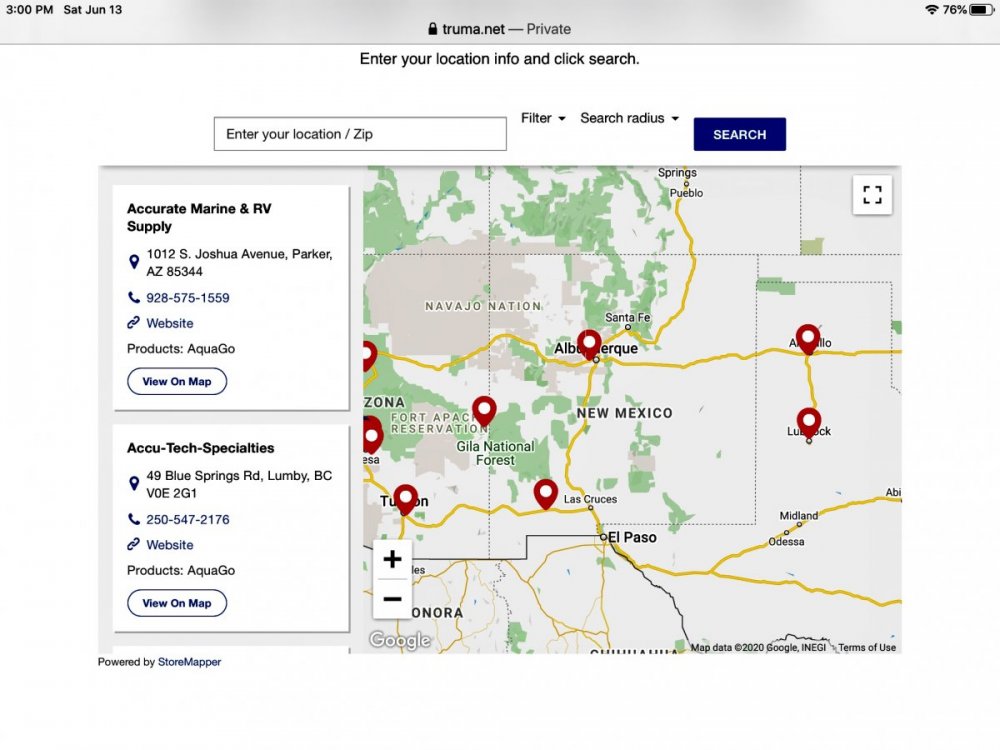
Task: Open map Terms of Use
Action: pyautogui.click(x=866, y=647)
